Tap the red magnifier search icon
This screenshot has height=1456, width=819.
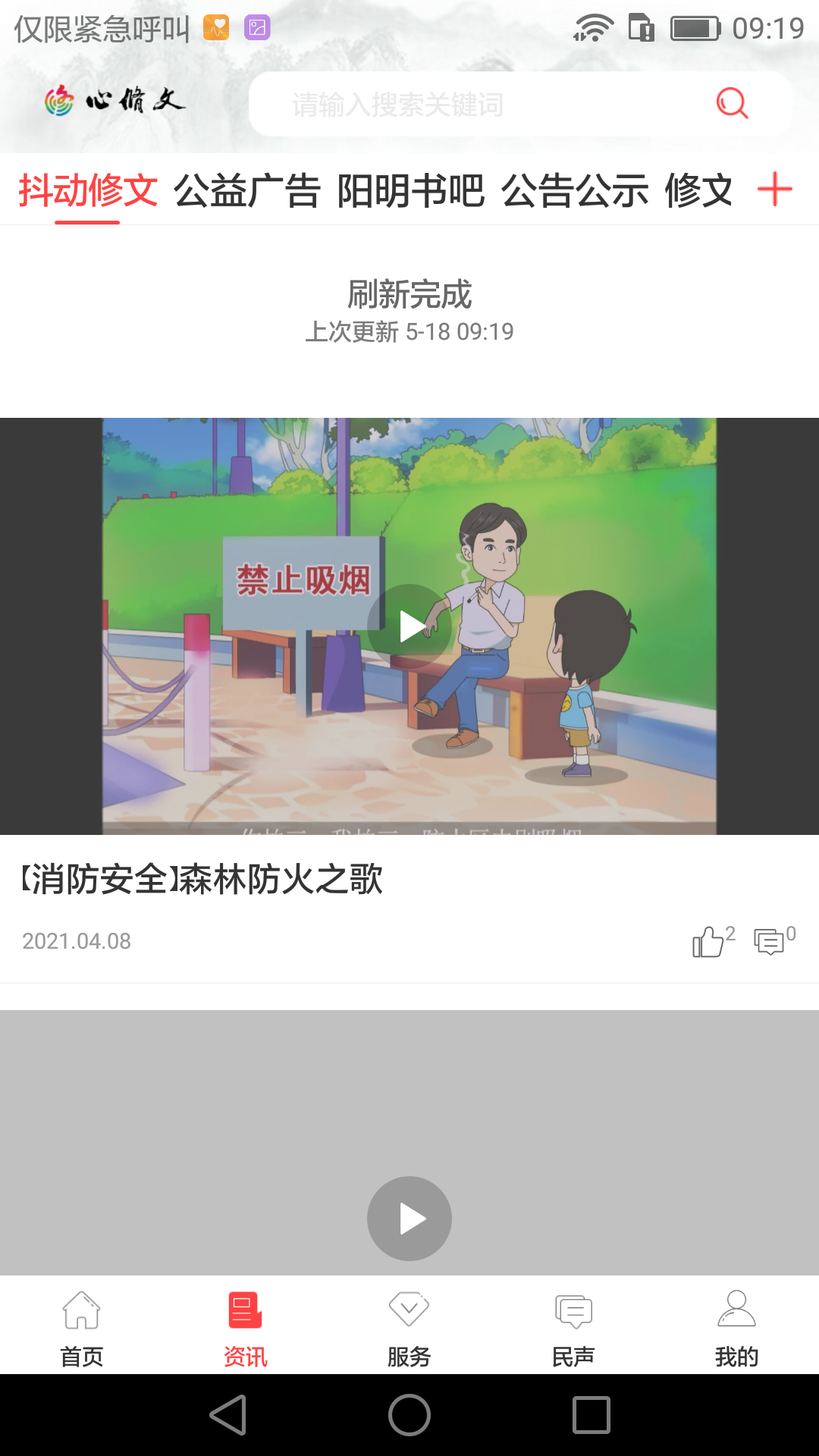732,103
